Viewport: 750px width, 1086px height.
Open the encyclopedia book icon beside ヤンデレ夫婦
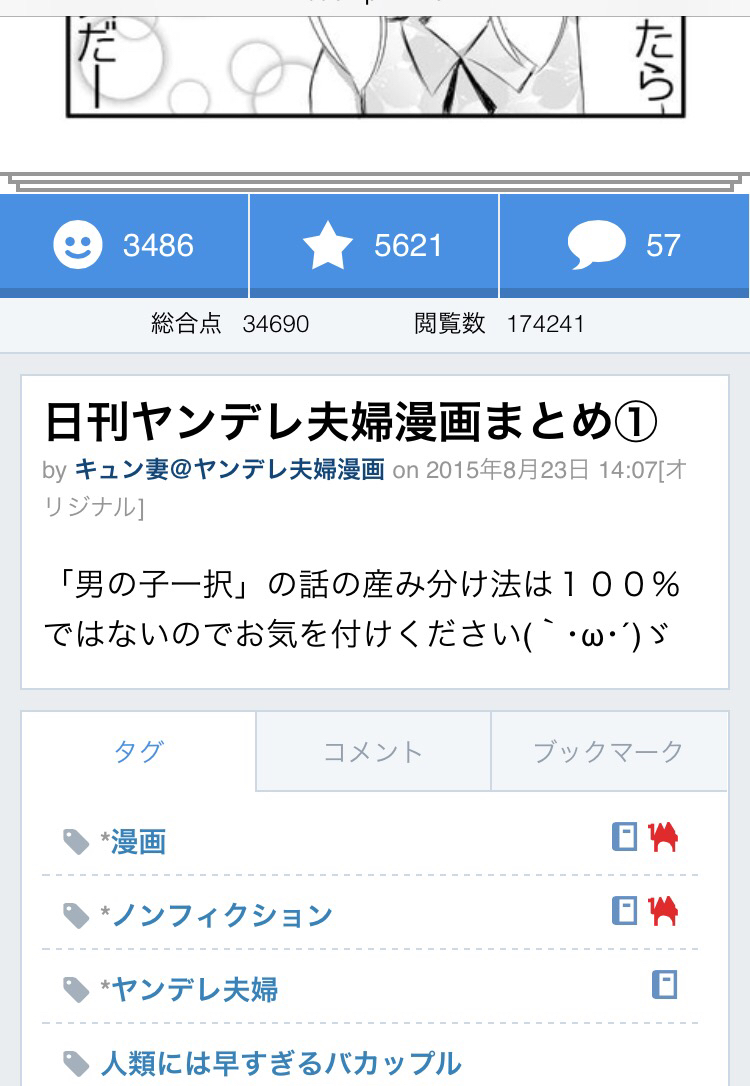664,984
